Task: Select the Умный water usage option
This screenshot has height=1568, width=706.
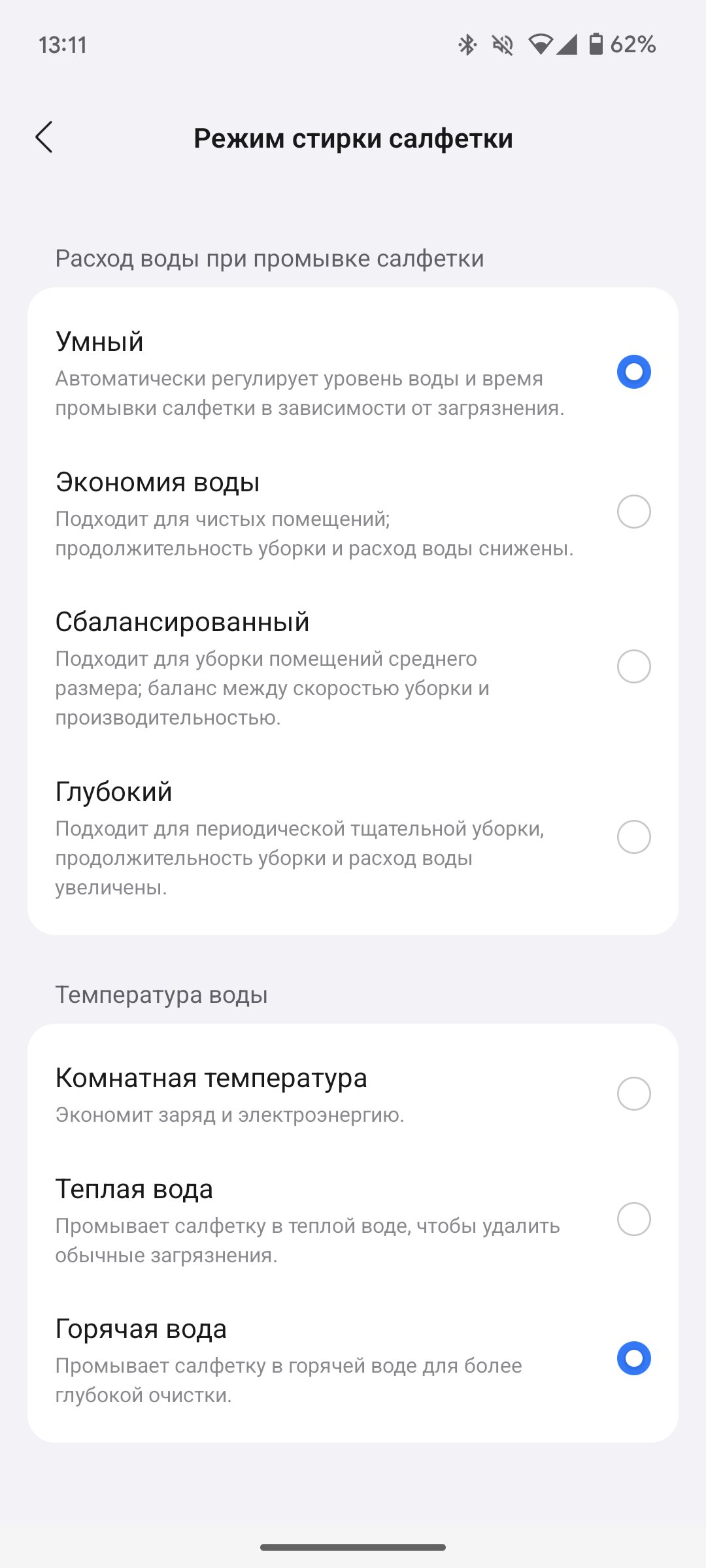Action: point(353,372)
